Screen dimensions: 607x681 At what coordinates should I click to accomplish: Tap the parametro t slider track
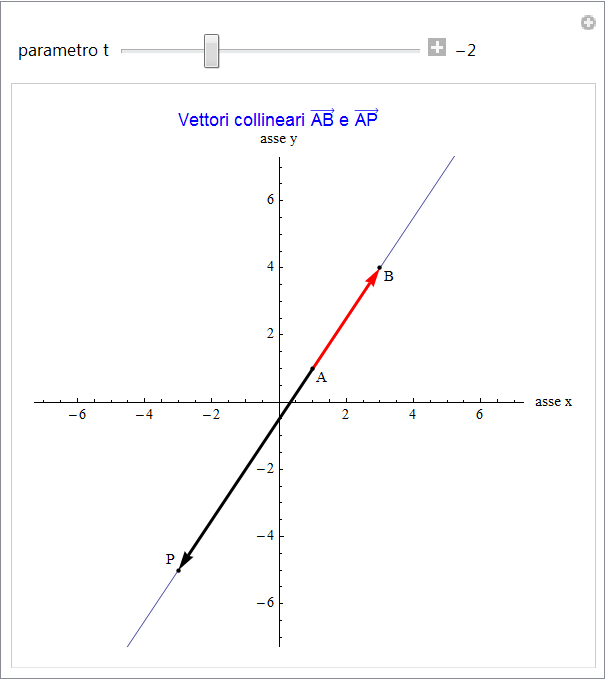(x=320, y=50)
